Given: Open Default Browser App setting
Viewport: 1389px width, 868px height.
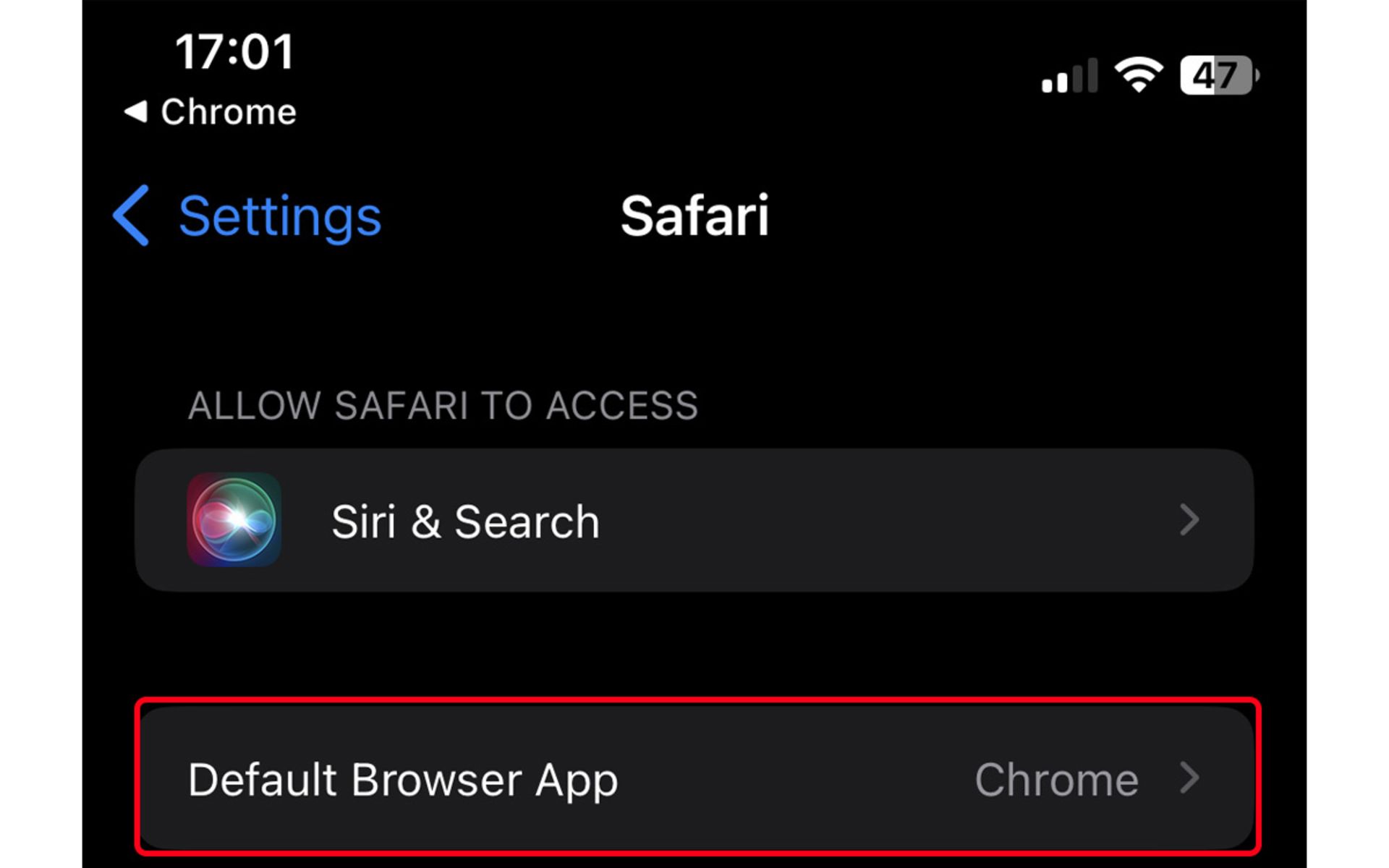Looking at the screenshot, I should [x=693, y=779].
